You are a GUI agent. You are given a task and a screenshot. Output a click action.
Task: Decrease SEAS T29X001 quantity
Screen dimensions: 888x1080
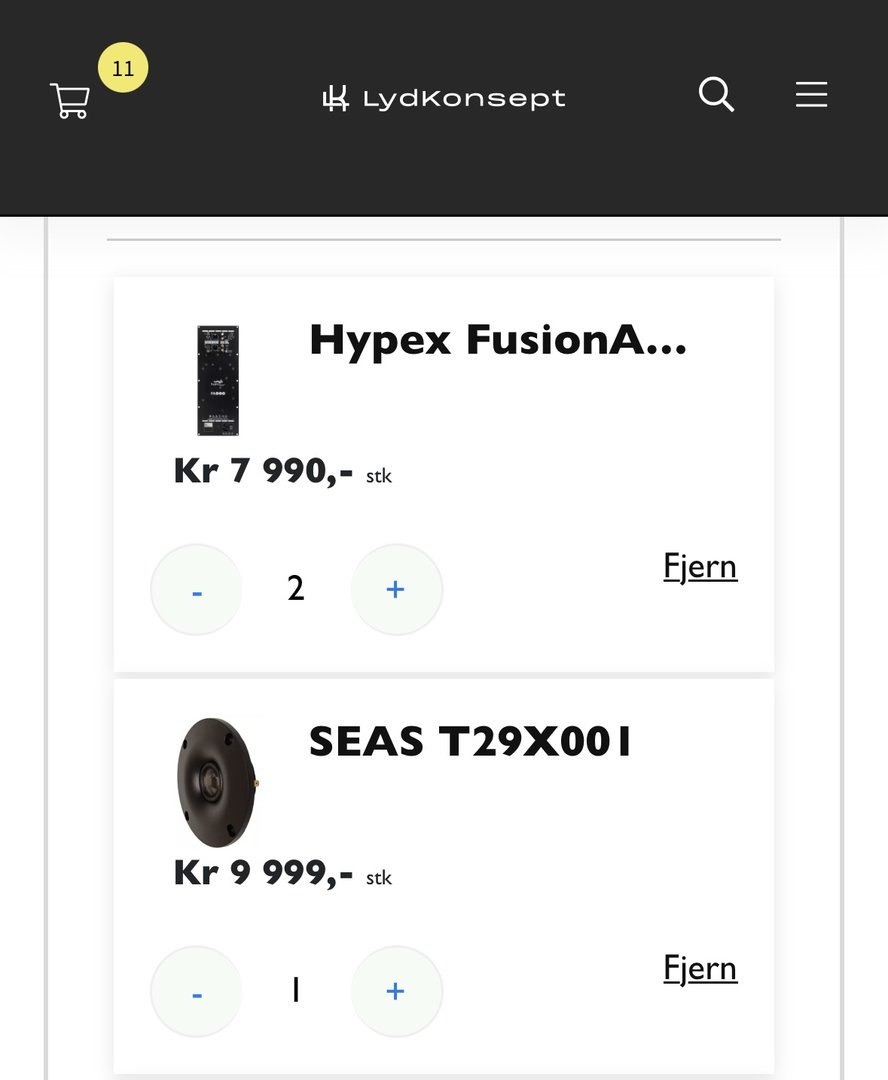click(x=196, y=992)
